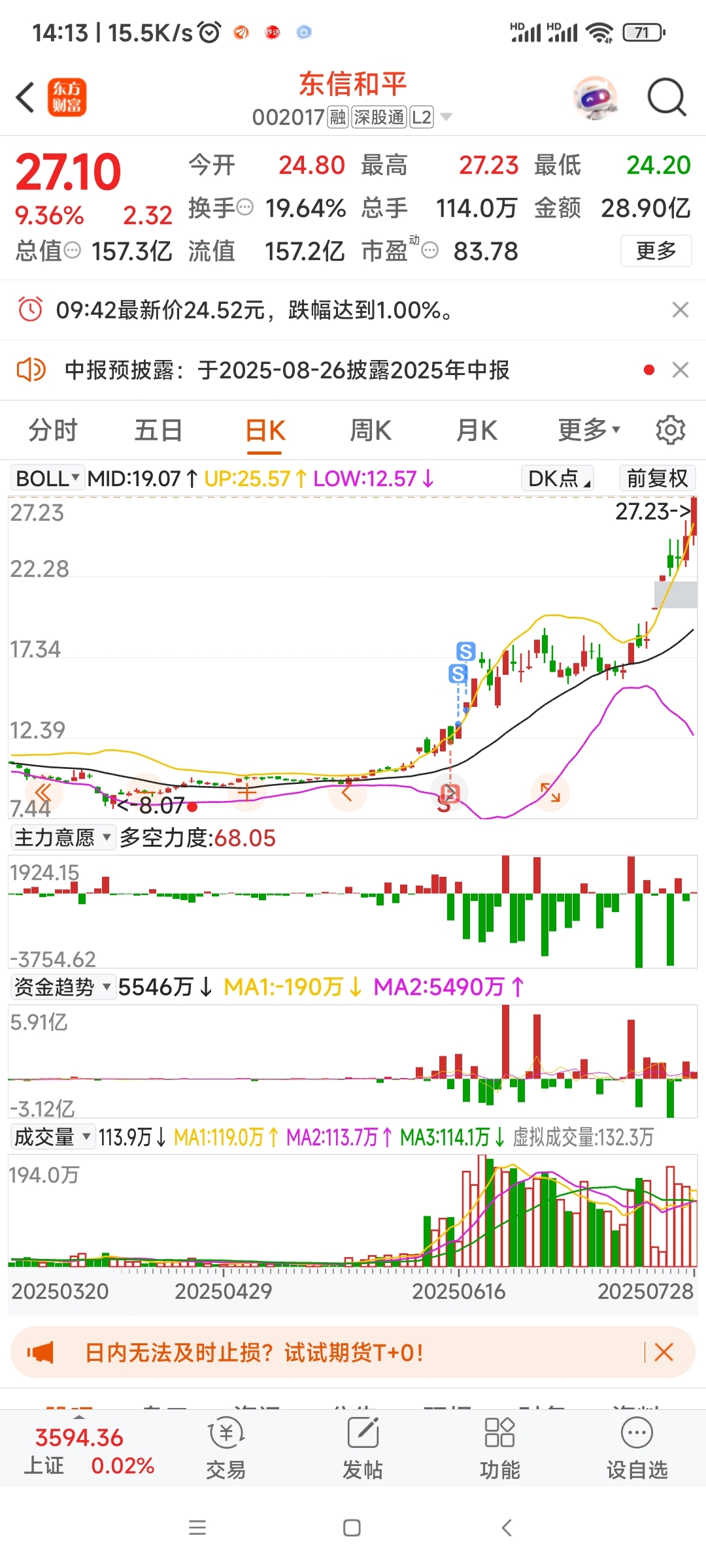
Task: Switch to the 分时 chart tab
Action: pyautogui.click(x=52, y=431)
